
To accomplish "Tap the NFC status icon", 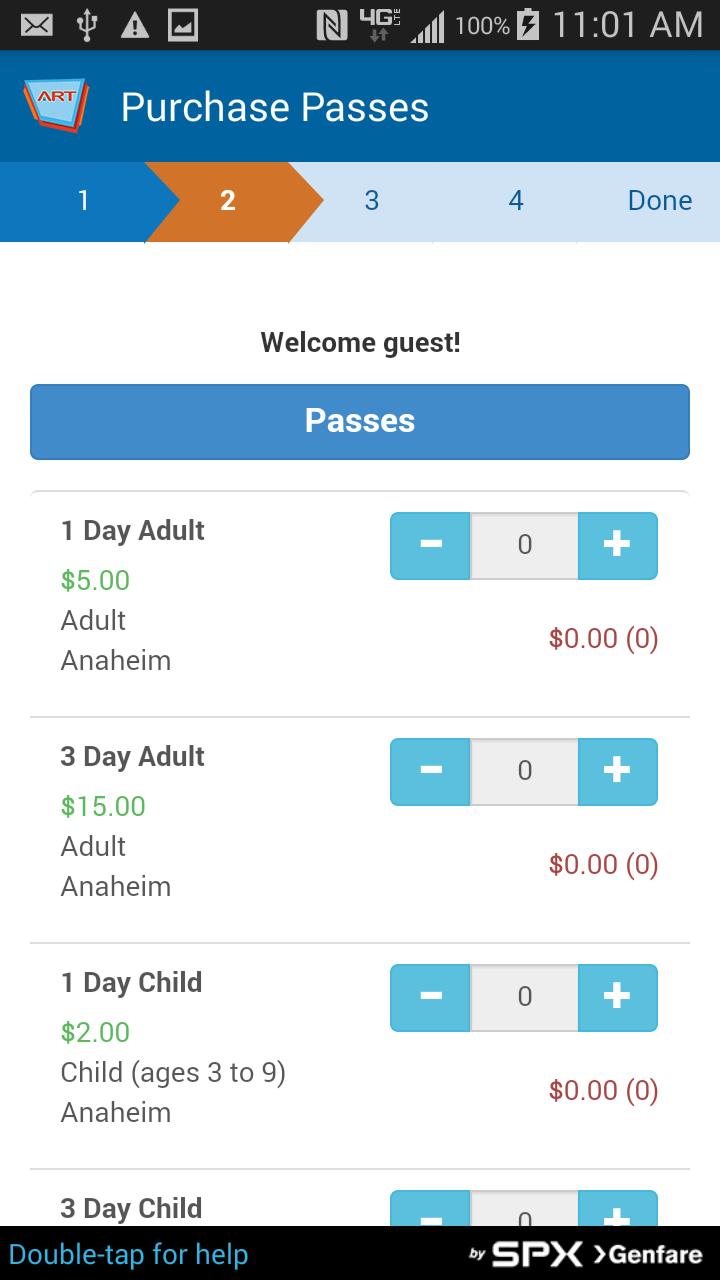I will (x=333, y=25).
